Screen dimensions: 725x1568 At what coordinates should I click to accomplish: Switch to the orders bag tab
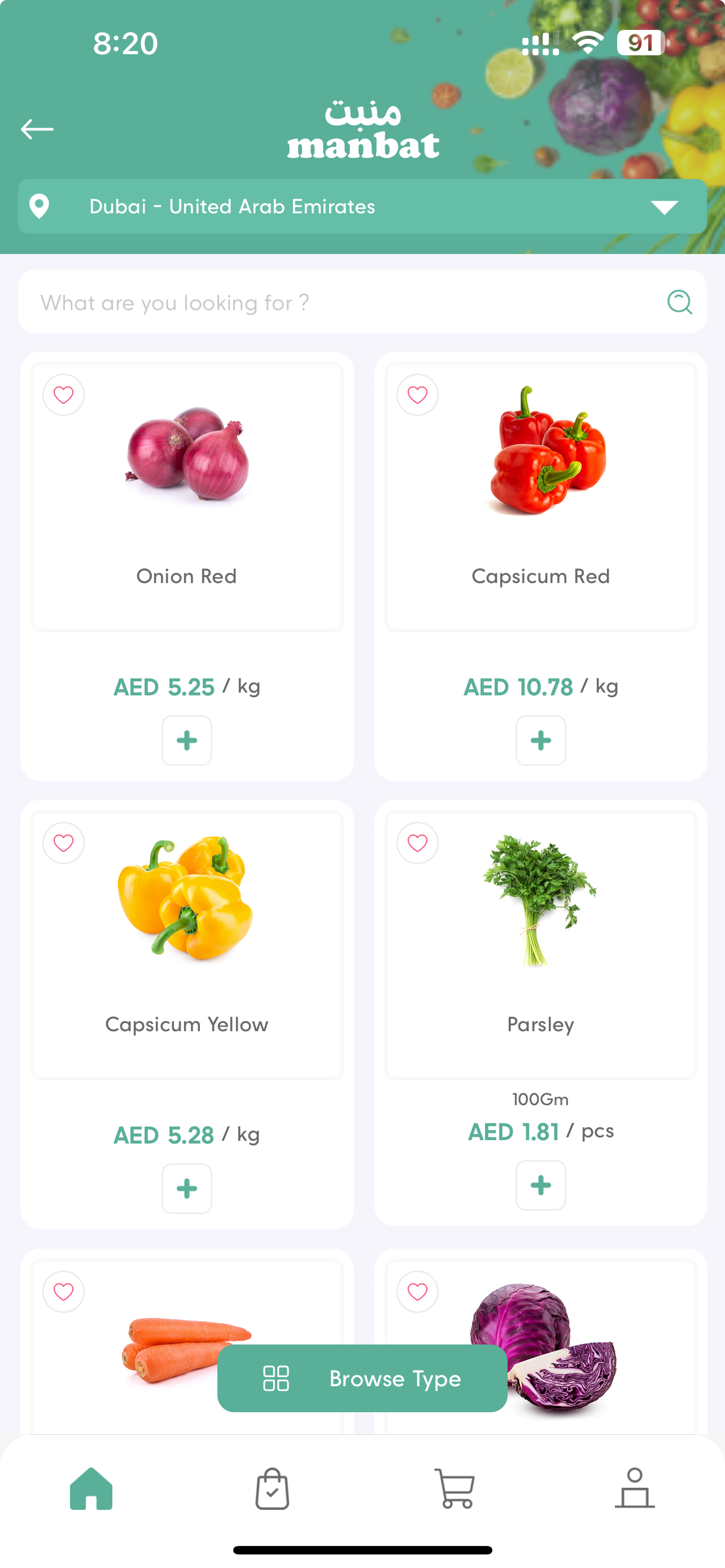click(x=272, y=1489)
